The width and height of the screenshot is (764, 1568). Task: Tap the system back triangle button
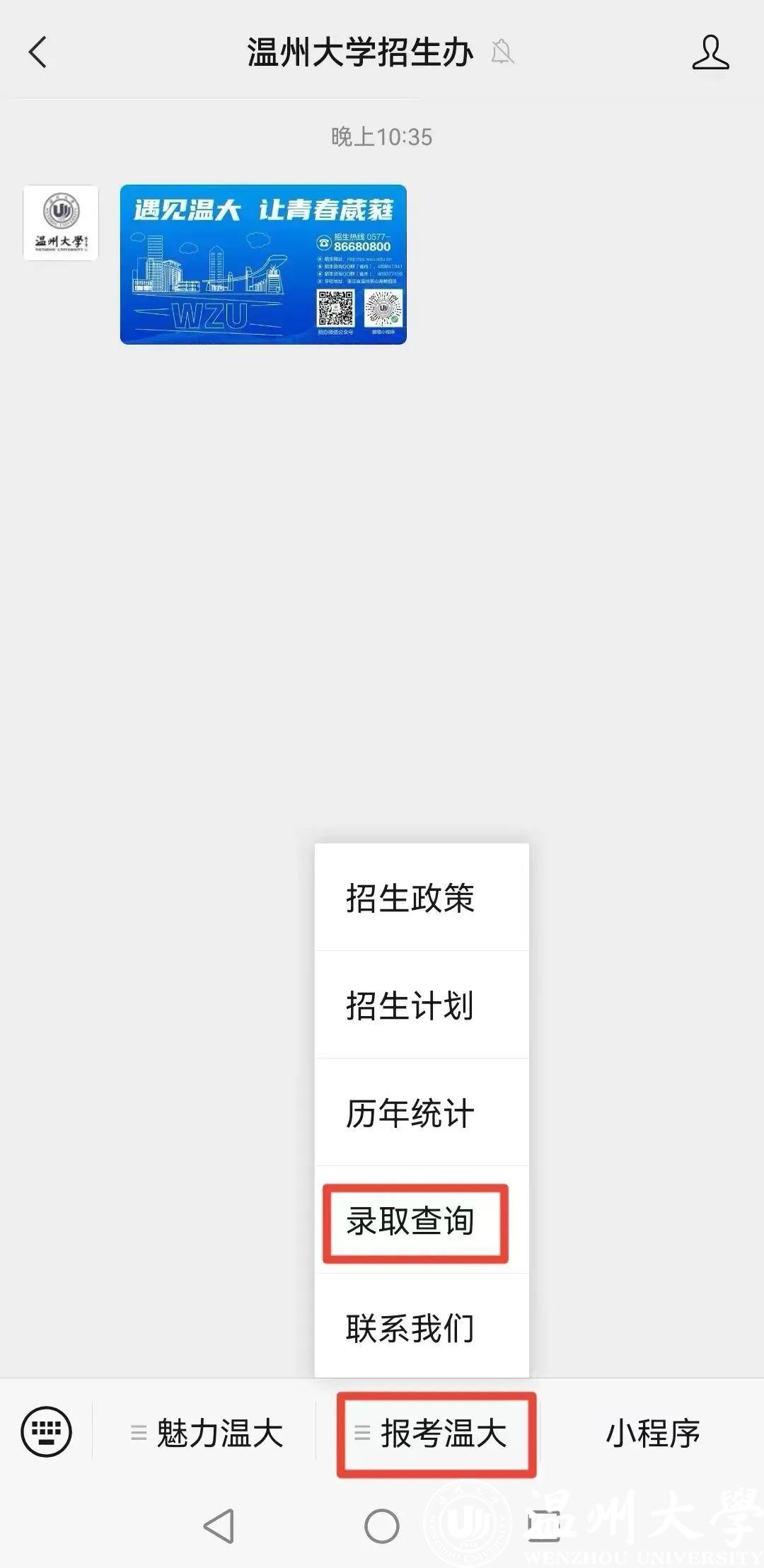[219, 1526]
